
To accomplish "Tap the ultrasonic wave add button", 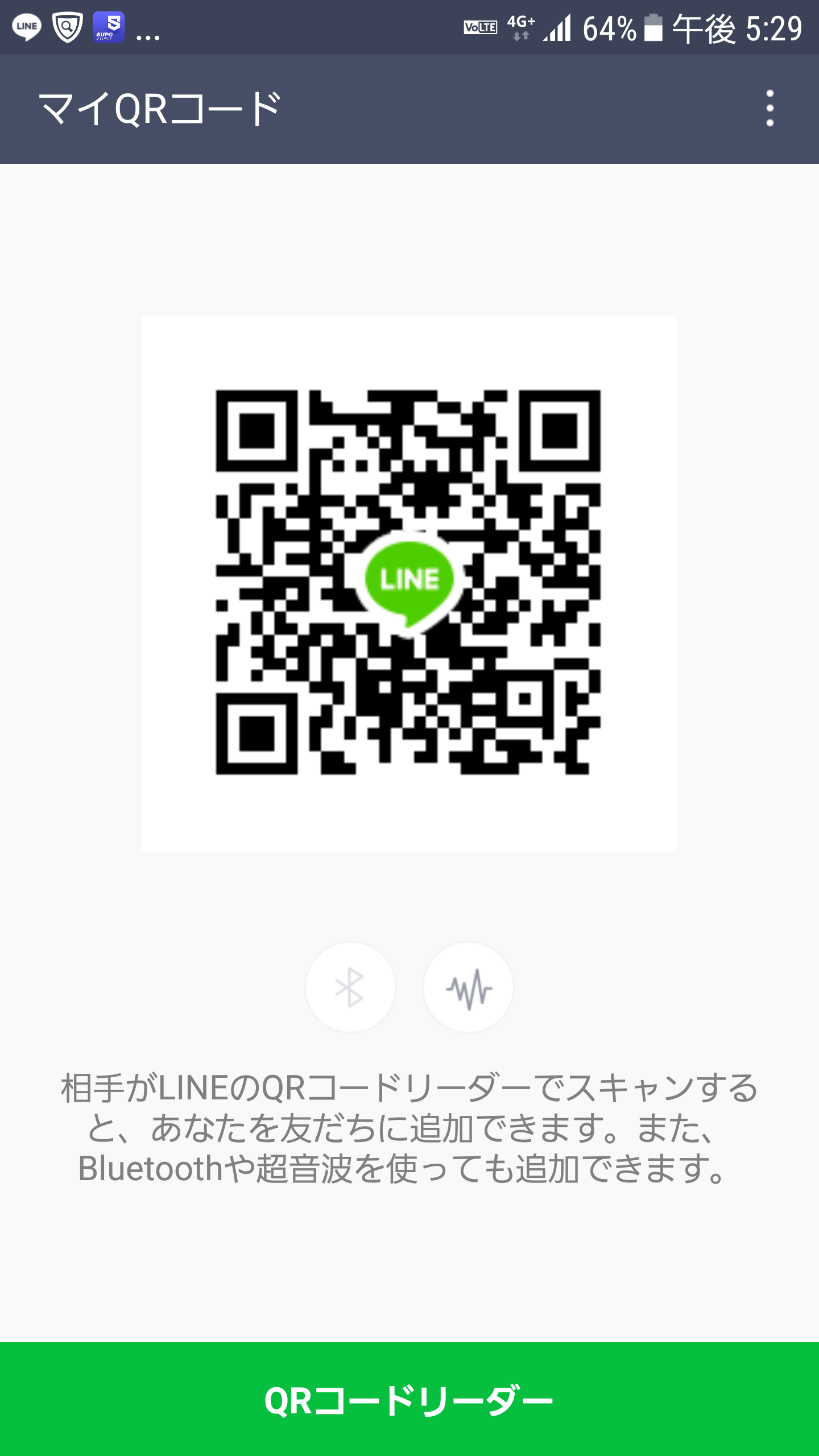I will click(468, 987).
